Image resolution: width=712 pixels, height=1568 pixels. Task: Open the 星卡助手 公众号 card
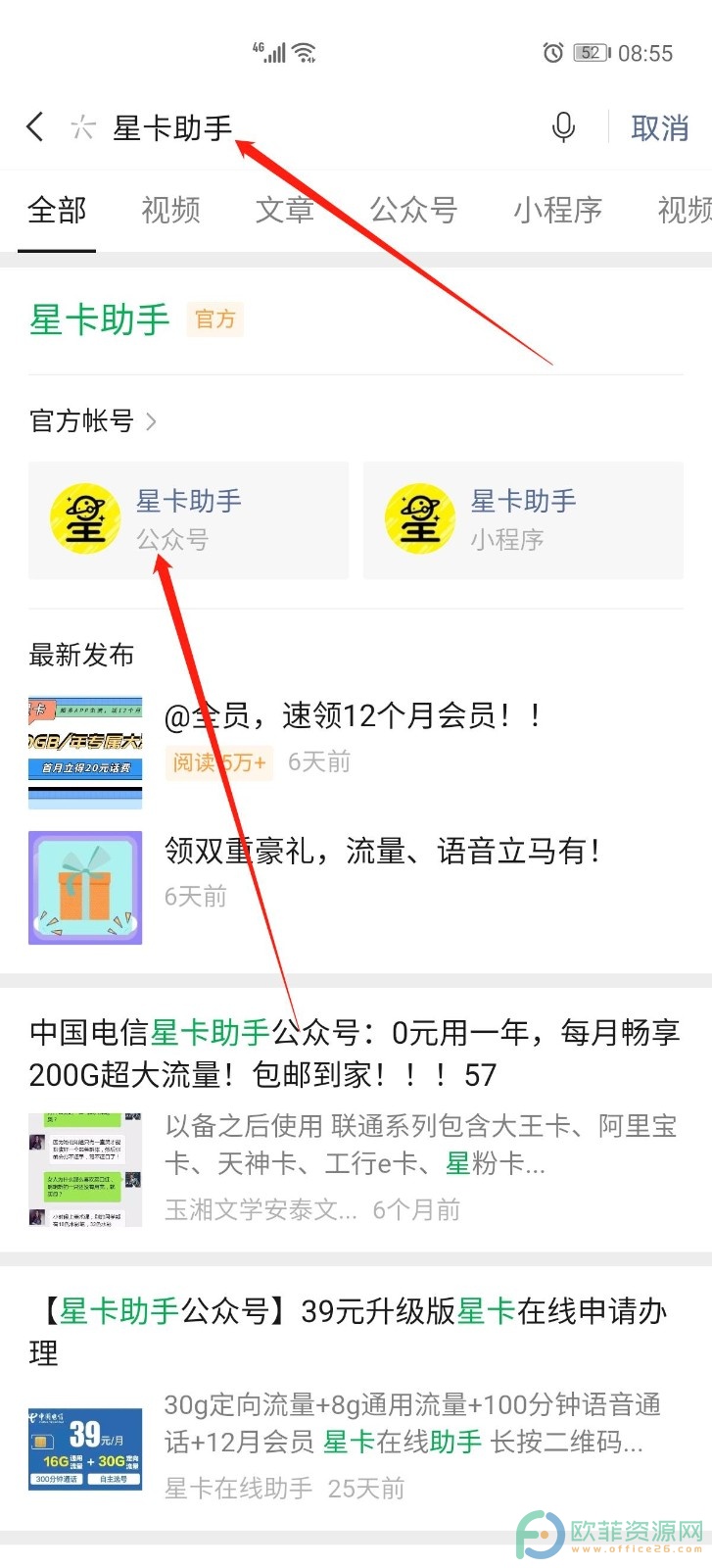(x=188, y=519)
